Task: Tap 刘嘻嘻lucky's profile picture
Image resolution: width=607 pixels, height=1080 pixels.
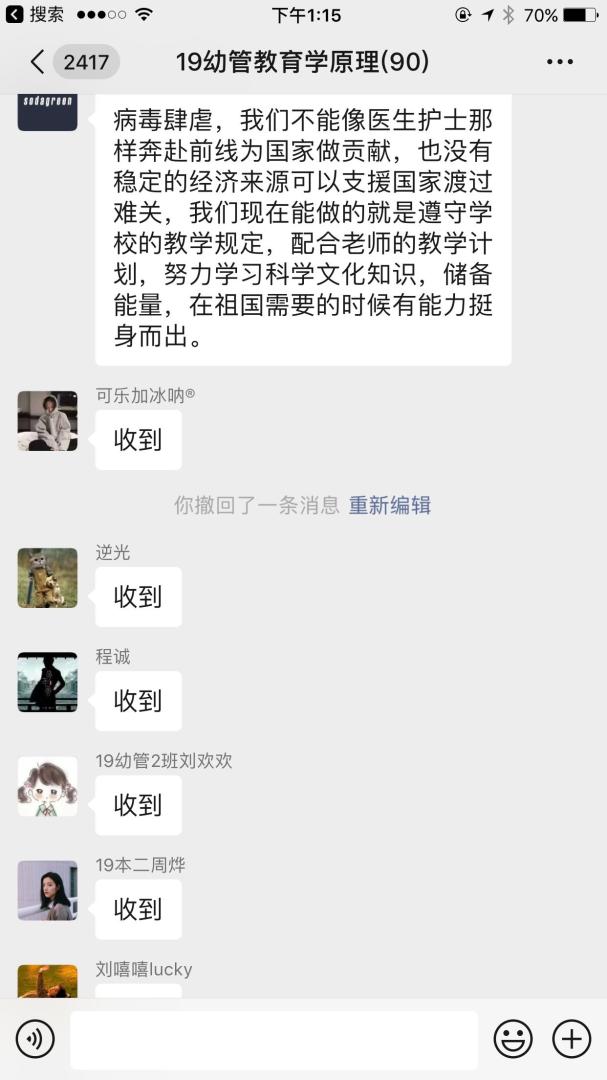Action: coord(47,981)
